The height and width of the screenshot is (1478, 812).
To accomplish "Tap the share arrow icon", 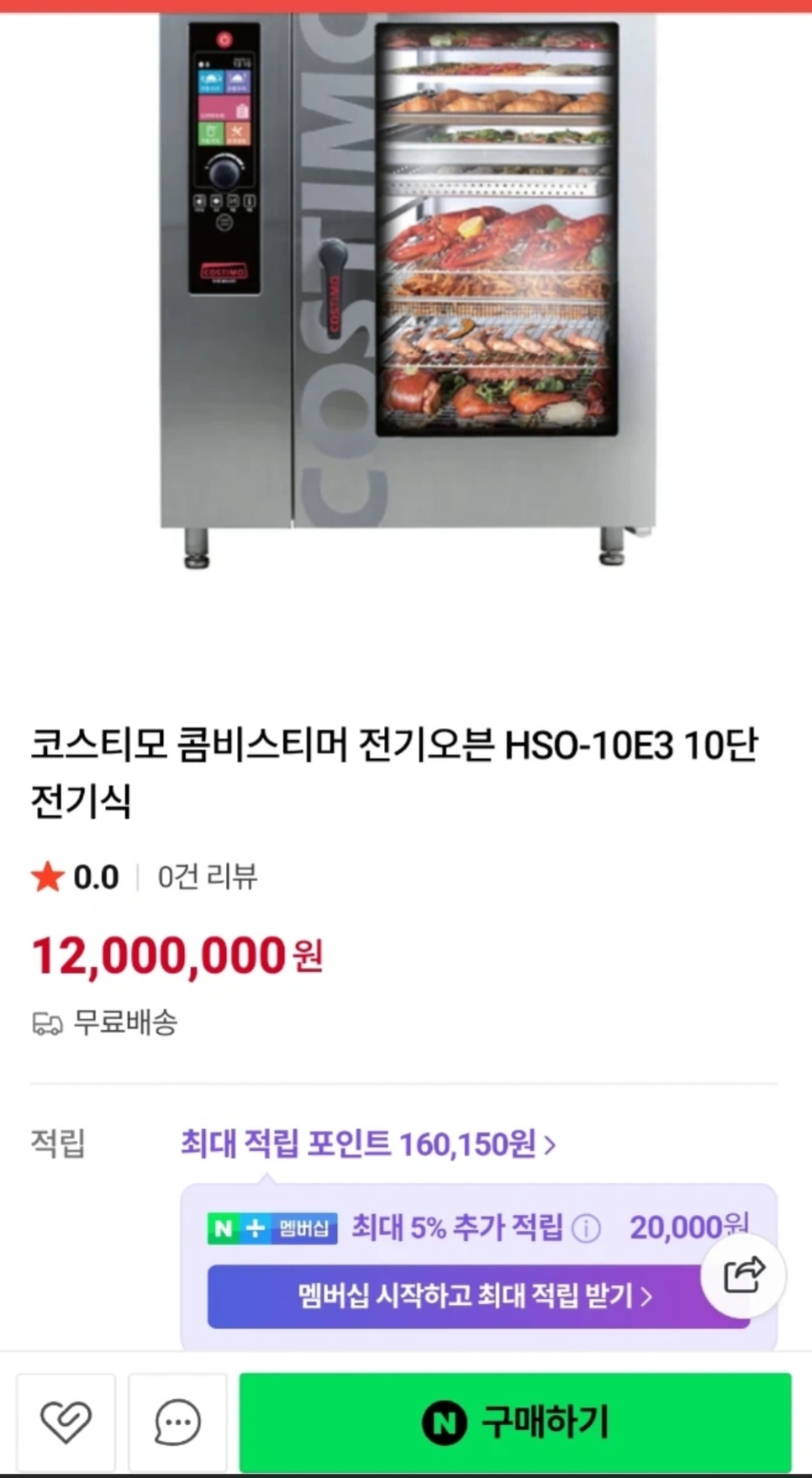I will (x=743, y=1276).
